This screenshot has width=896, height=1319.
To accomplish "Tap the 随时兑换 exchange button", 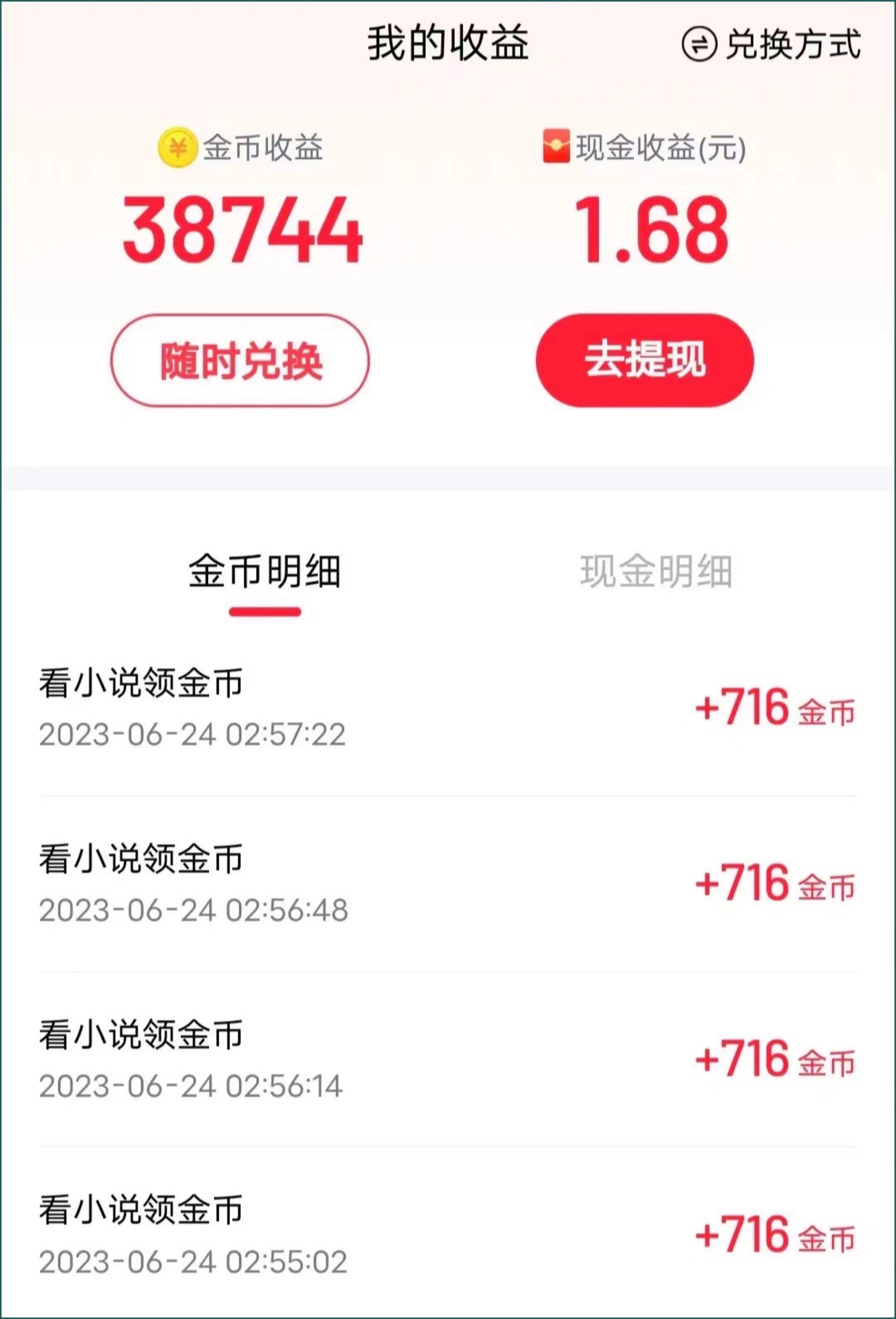I will (x=241, y=361).
